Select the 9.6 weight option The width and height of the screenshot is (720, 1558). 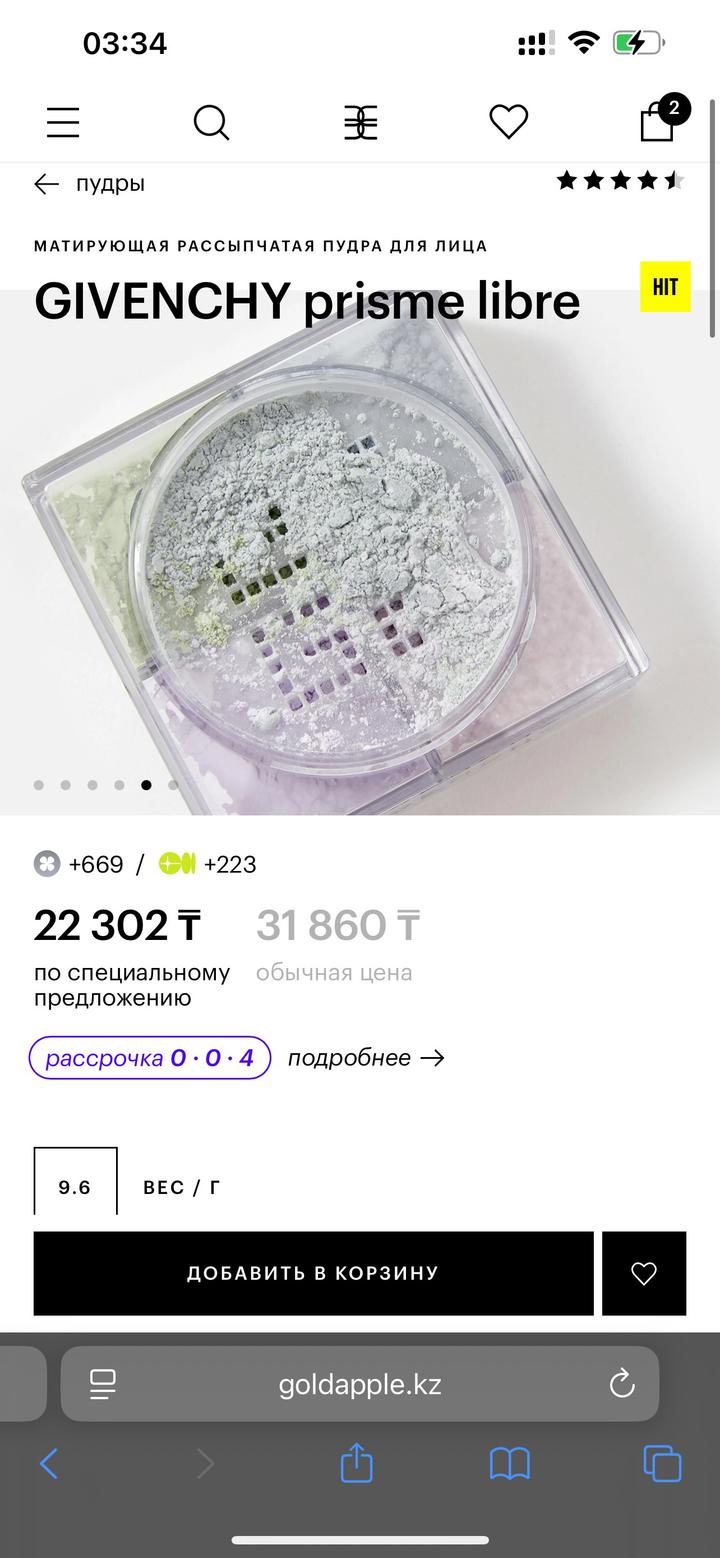[x=75, y=1187]
